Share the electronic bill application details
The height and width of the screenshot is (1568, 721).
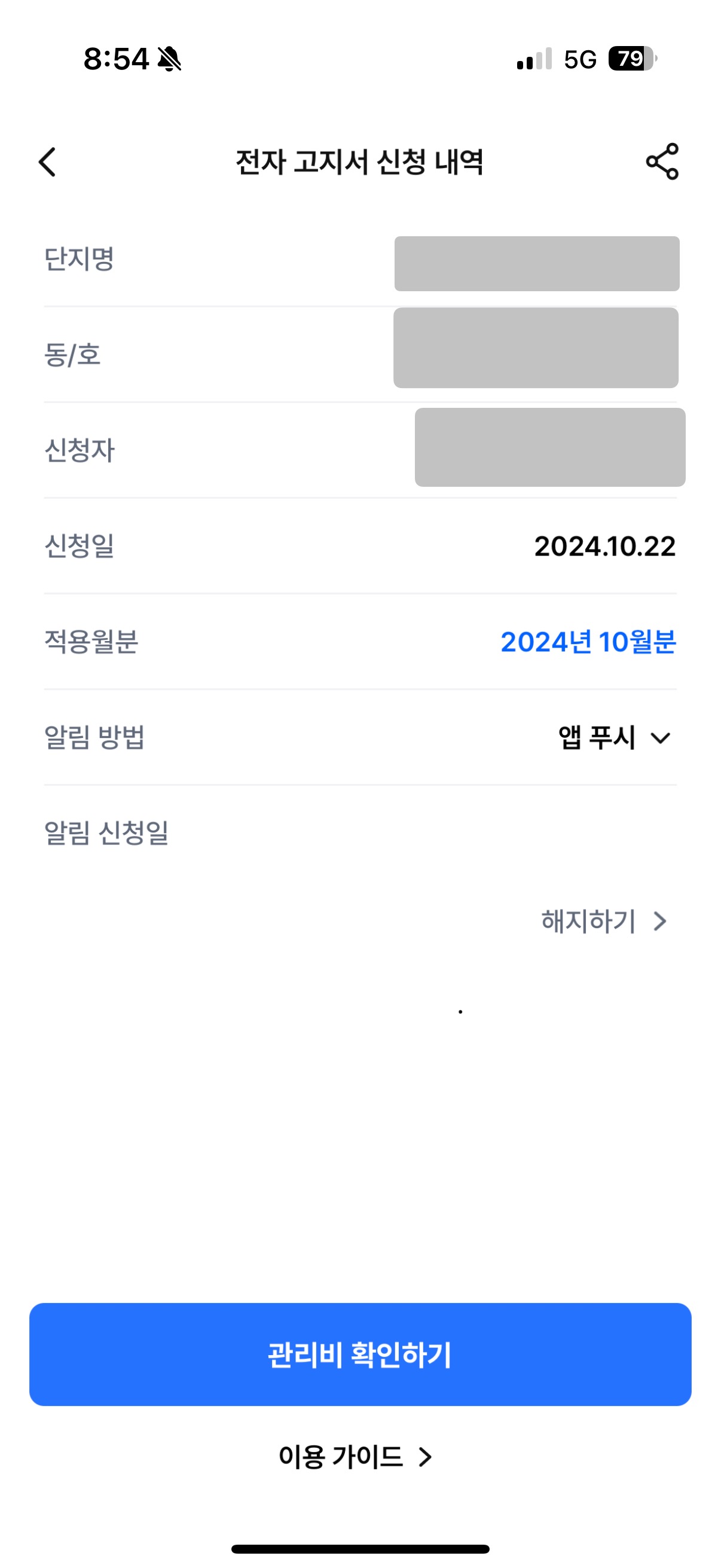(x=661, y=162)
